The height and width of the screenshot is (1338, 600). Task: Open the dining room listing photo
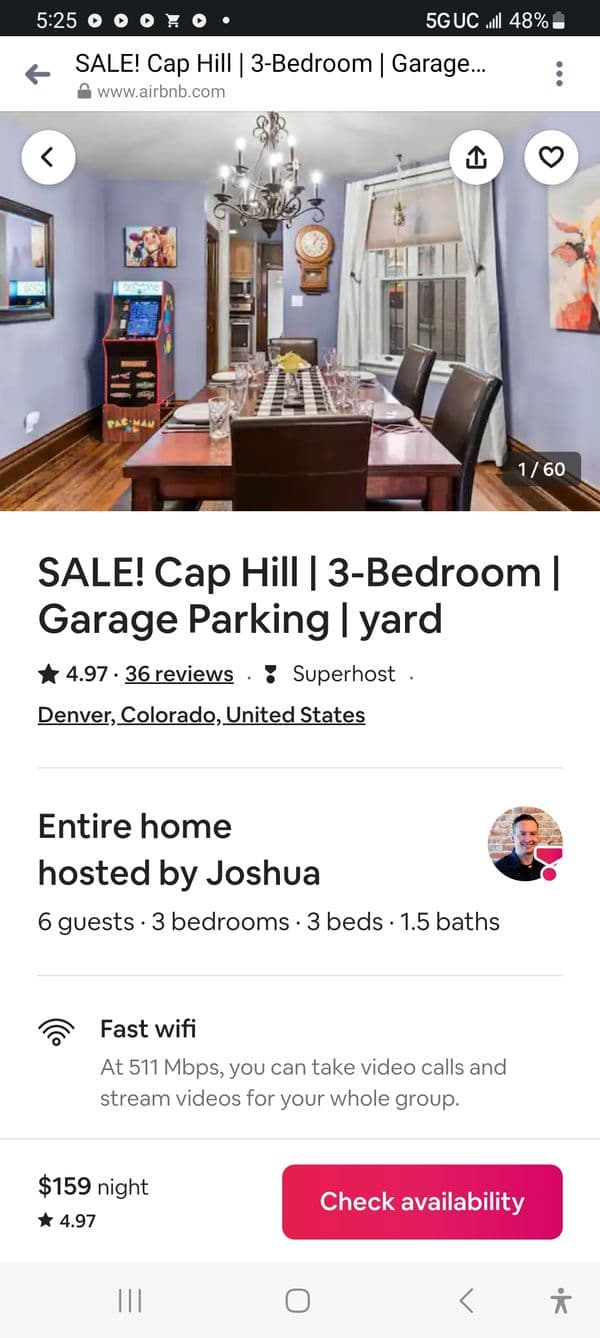(x=300, y=330)
